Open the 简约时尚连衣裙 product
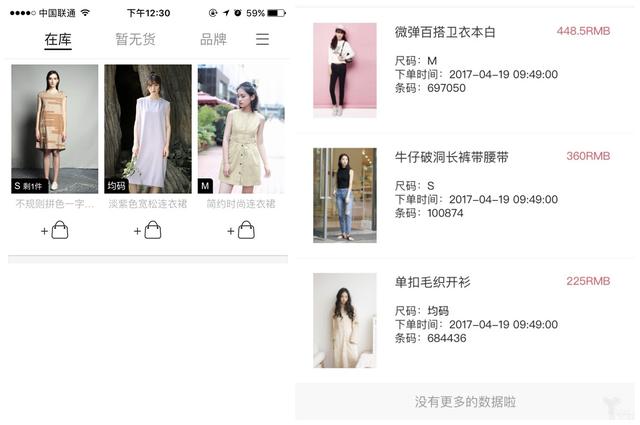Image resolution: width=640 pixels, height=425 pixels. tap(240, 129)
